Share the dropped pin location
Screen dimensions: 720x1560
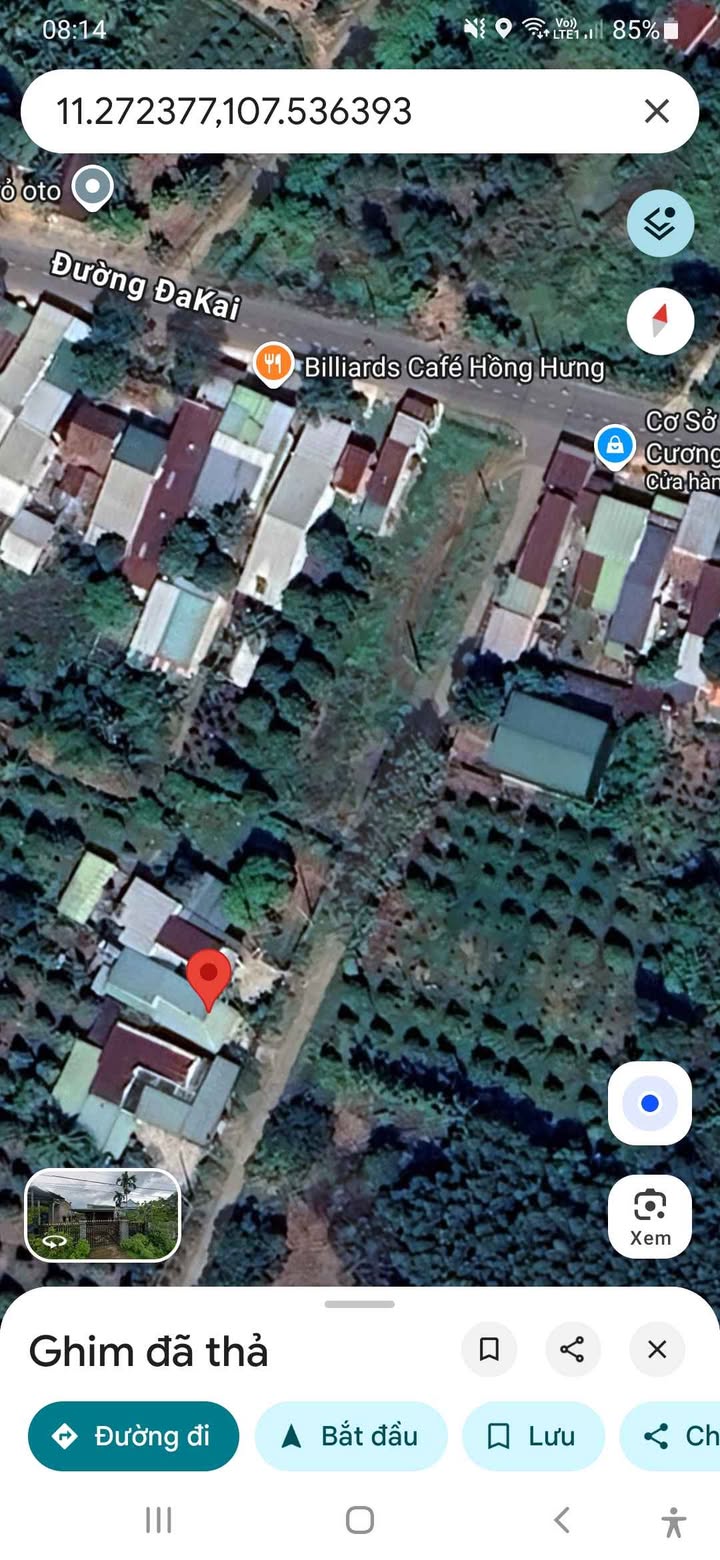pyautogui.click(x=573, y=1350)
